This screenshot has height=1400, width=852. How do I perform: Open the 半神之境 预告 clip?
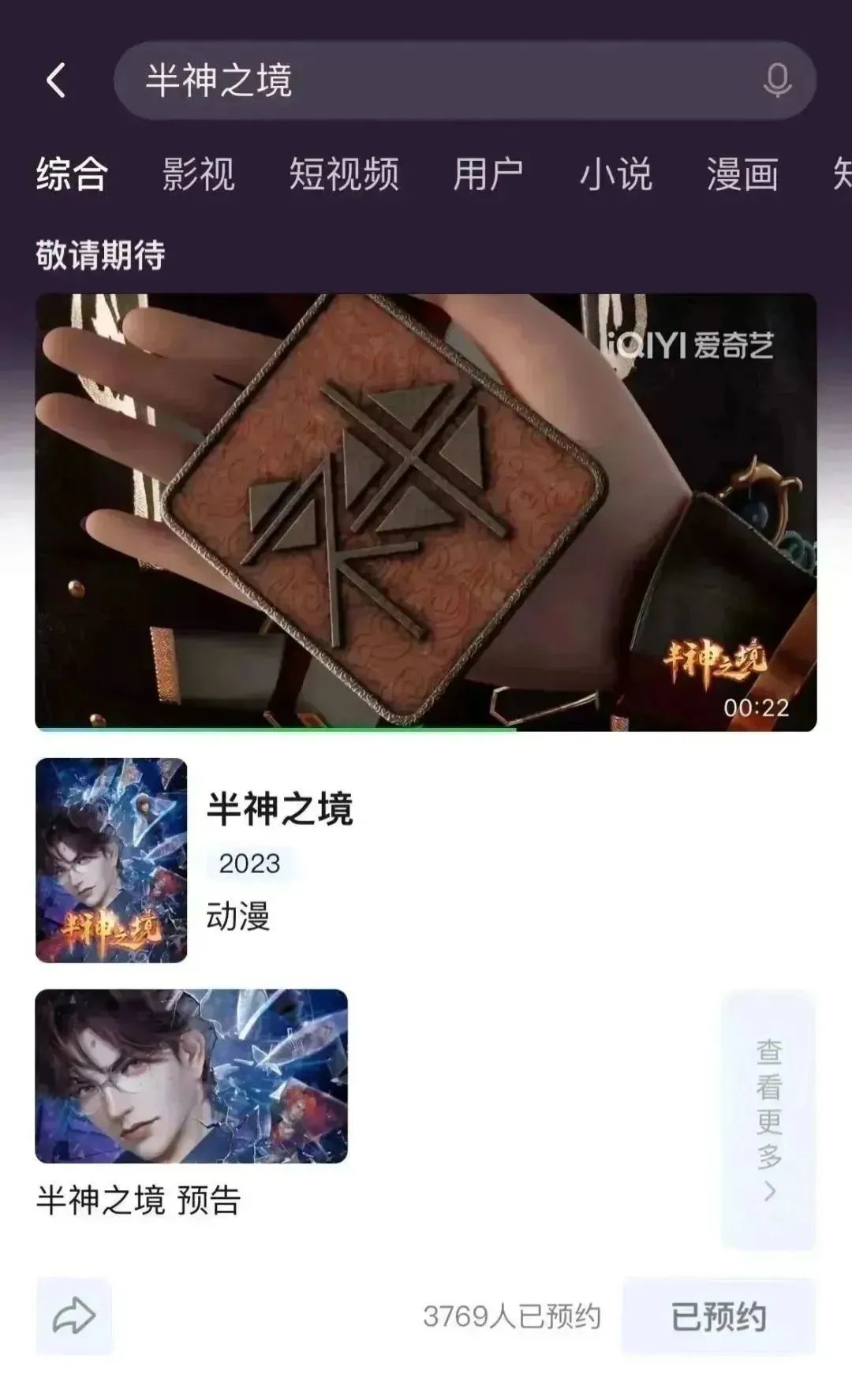click(191, 1077)
